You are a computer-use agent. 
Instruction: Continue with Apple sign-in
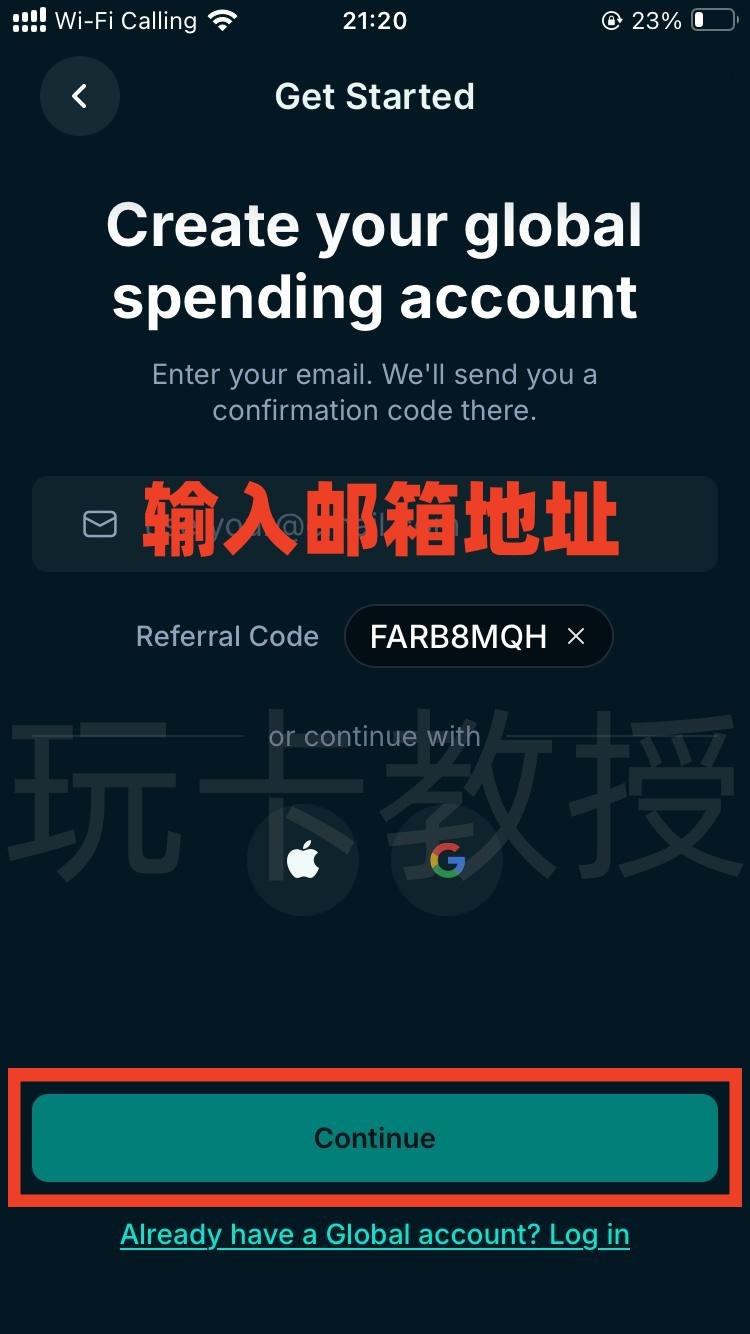[303, 860]
